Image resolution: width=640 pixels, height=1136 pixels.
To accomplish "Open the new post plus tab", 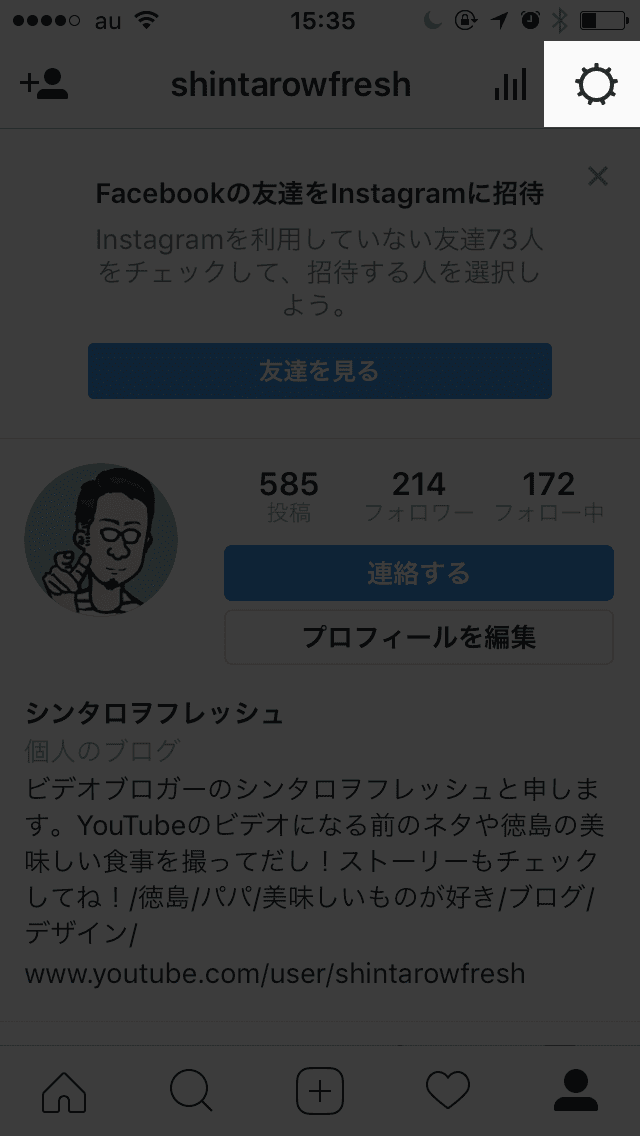I will (320, 1090).
